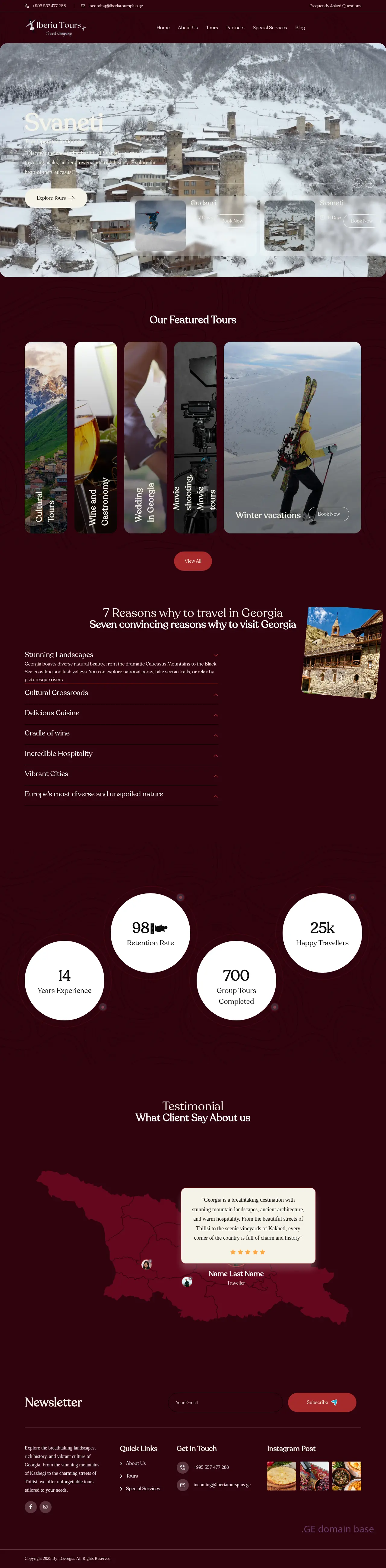The width and height of the screenshot is (386, 1568).
Task: Open Instagram icon in footer
Action: [45, 1506]
